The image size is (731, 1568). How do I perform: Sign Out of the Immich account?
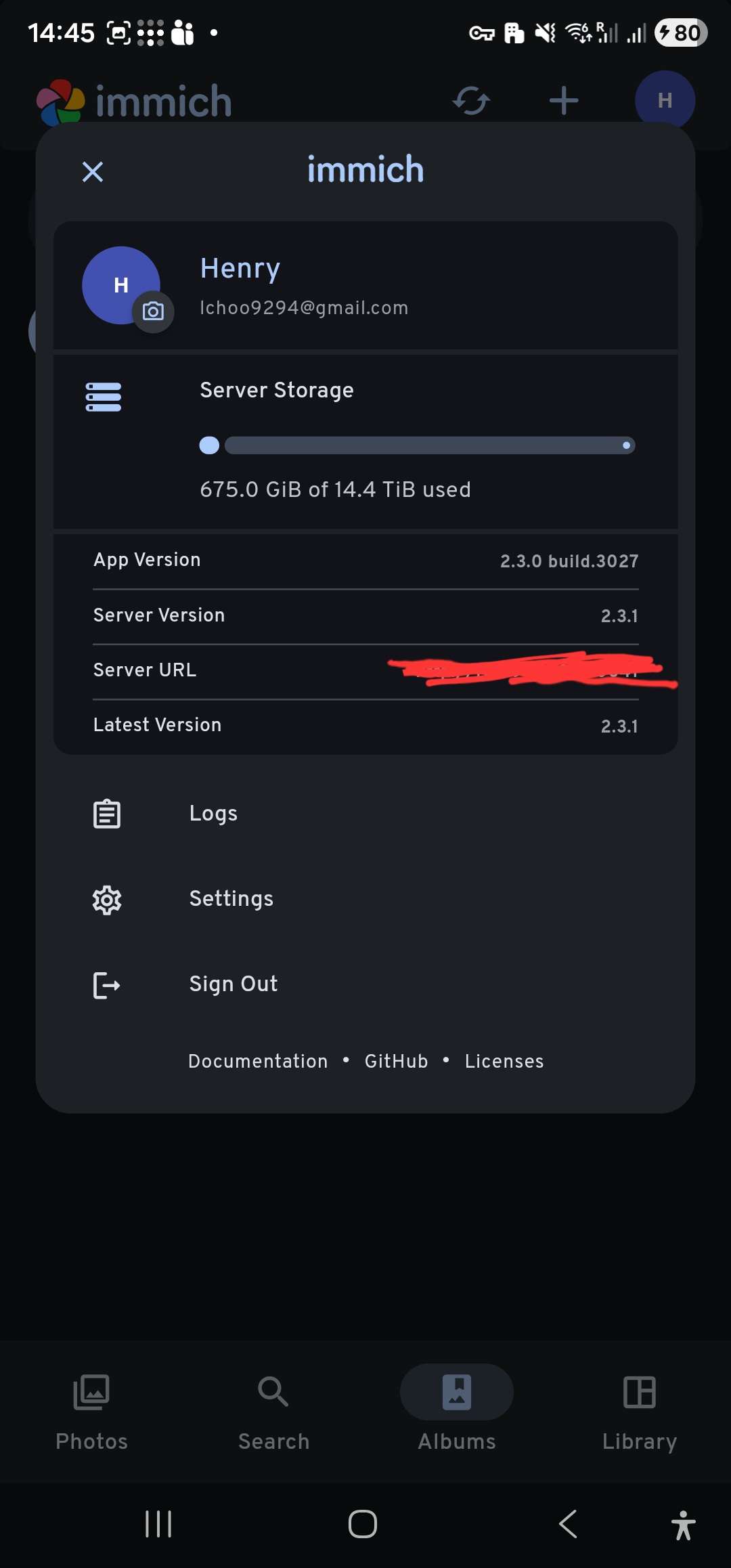pos(233,984)
